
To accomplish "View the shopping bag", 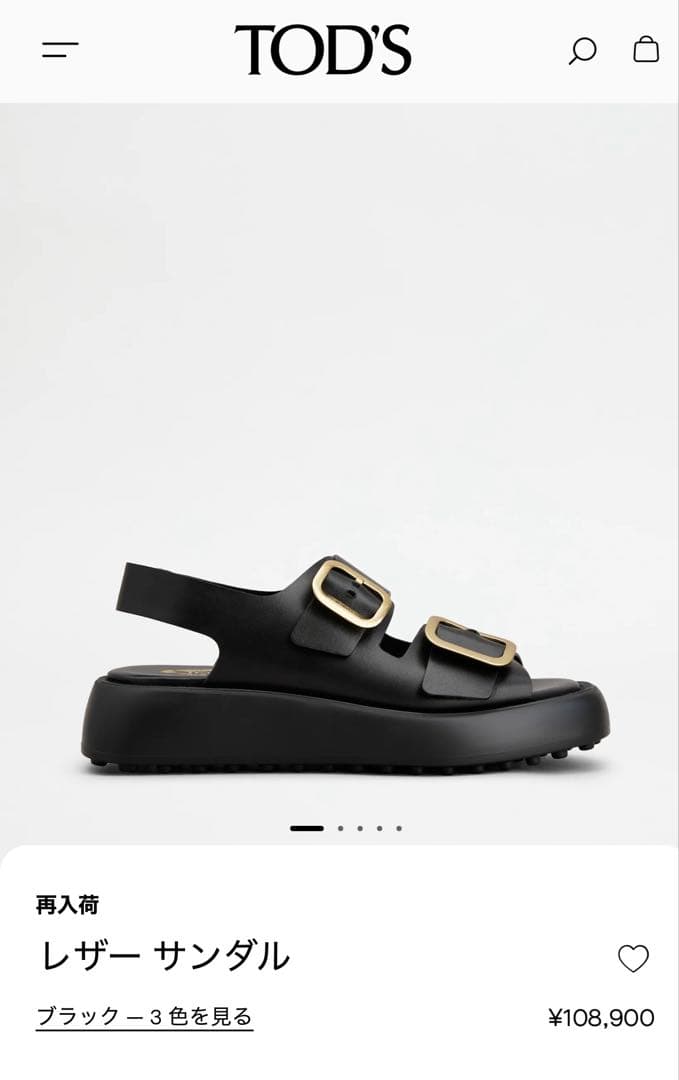I will click(x=646, y=49).
